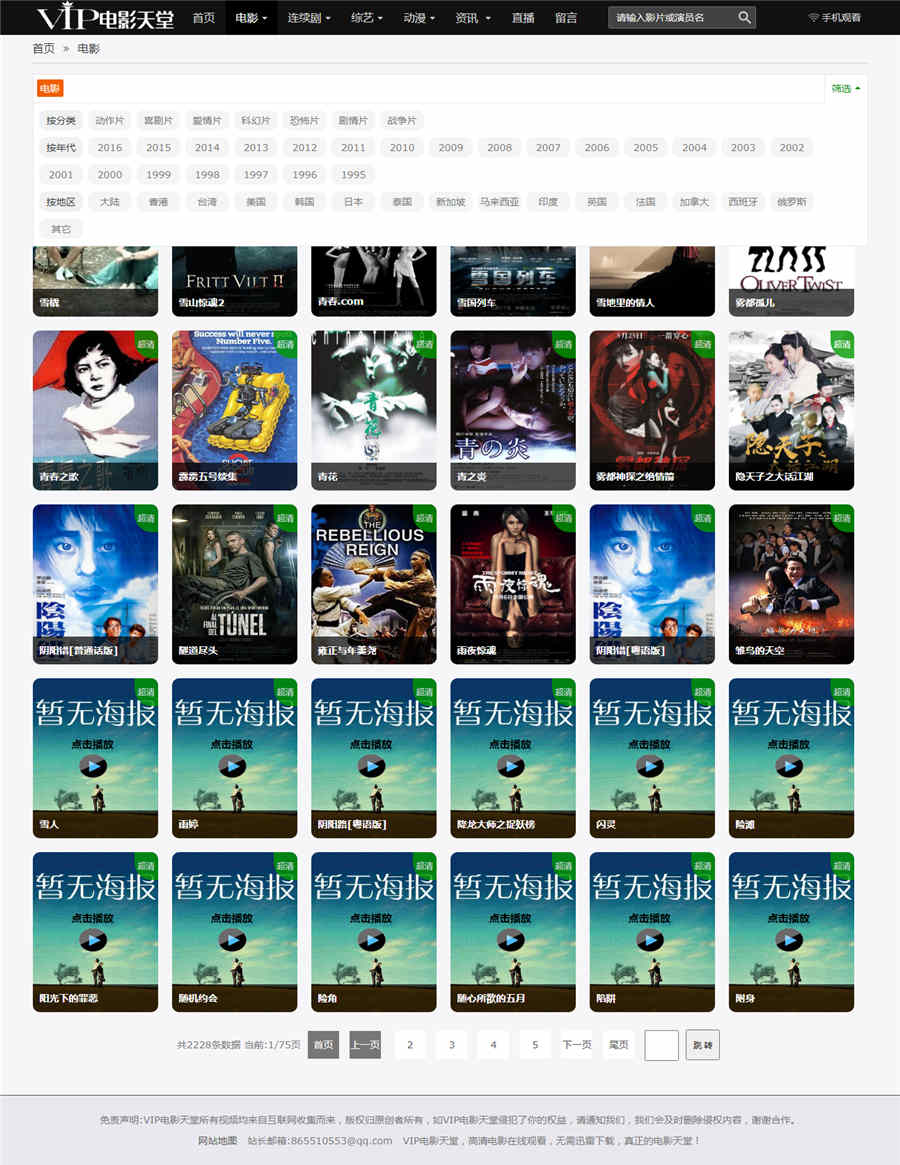Open the movie 隧道尽头
The height and width of the screenshot is (1165, 900).
[234, 584]
